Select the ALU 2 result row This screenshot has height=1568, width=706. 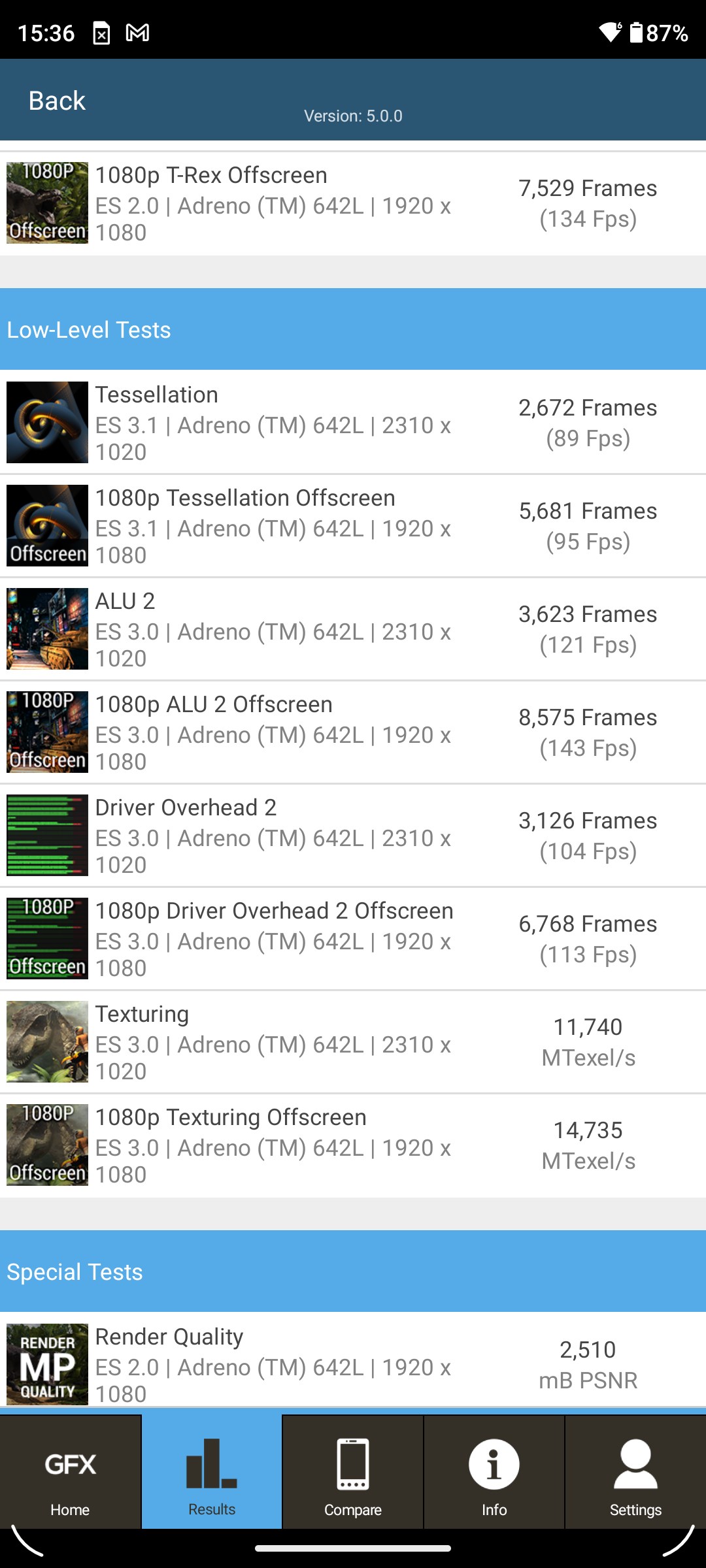353,629
